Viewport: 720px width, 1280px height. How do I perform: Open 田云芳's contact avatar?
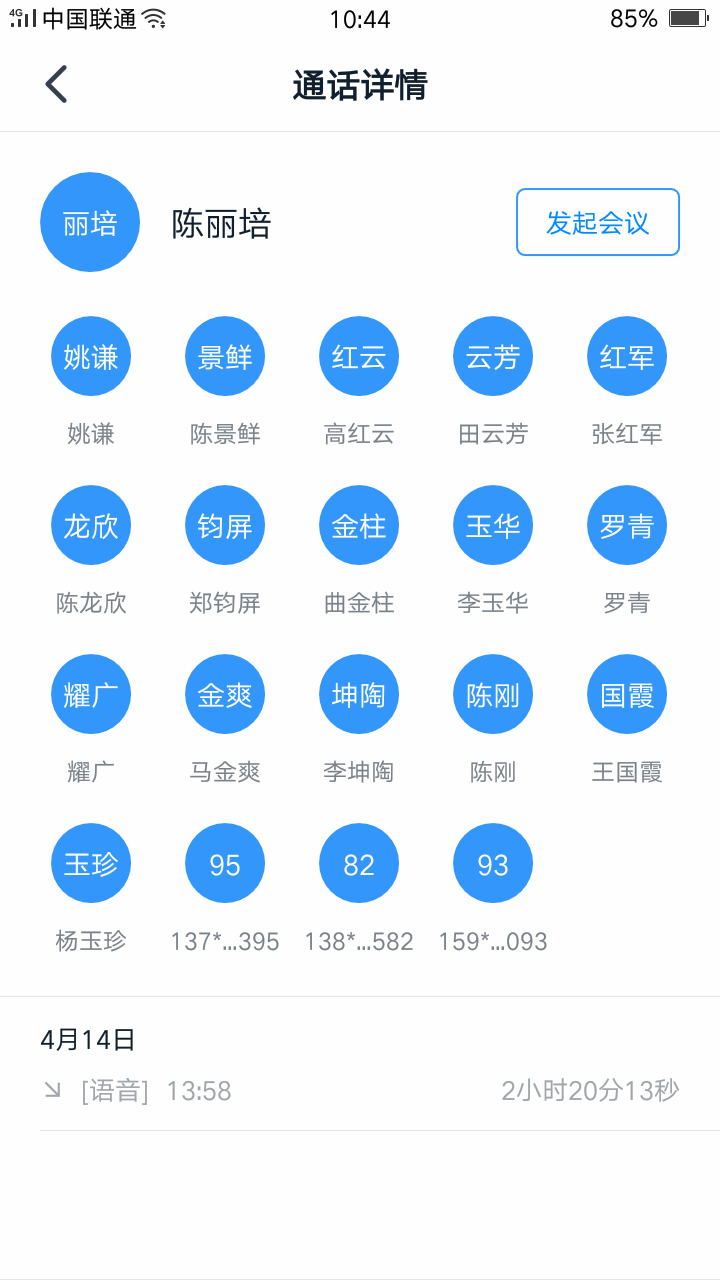(x=492, y=355)
